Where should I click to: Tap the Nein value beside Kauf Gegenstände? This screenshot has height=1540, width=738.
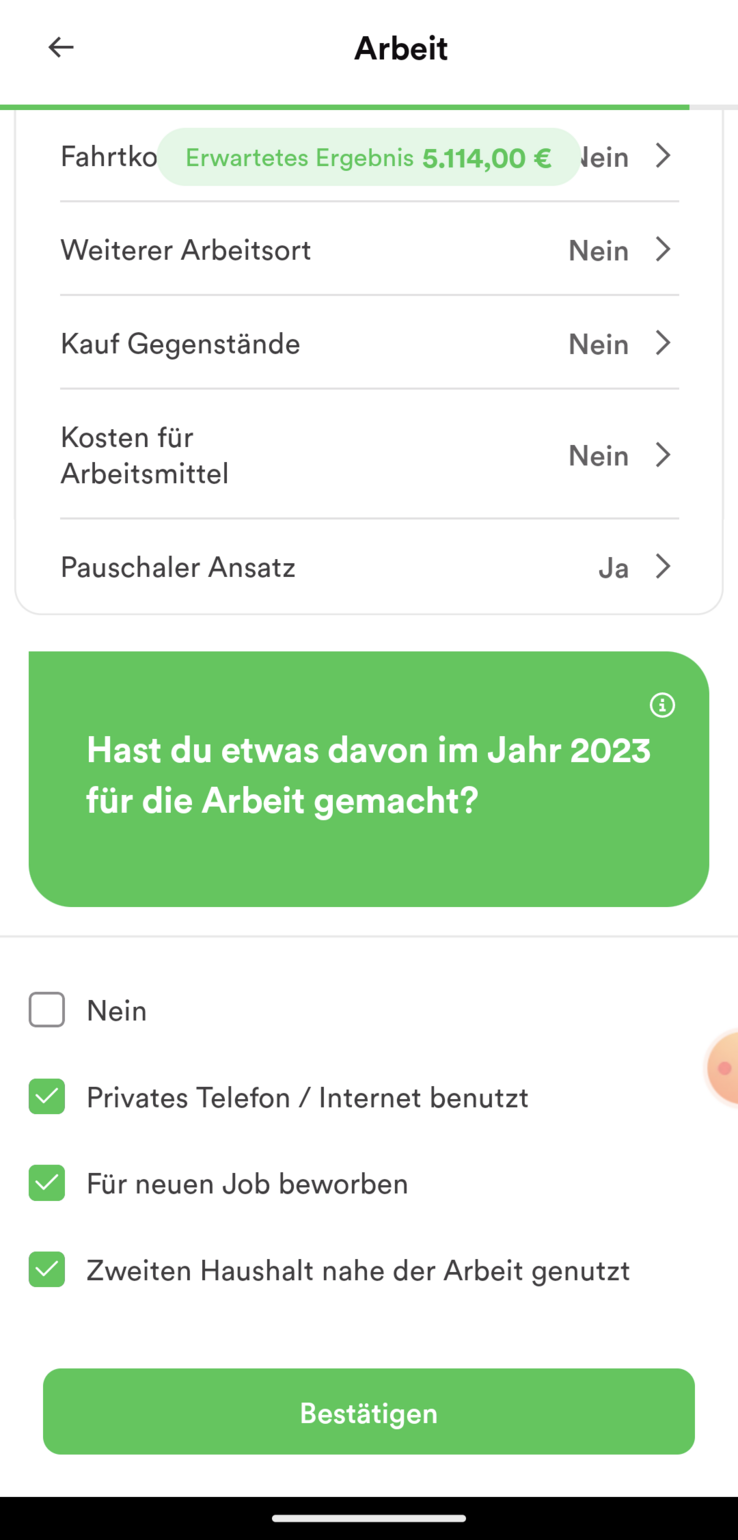[598, 344]
